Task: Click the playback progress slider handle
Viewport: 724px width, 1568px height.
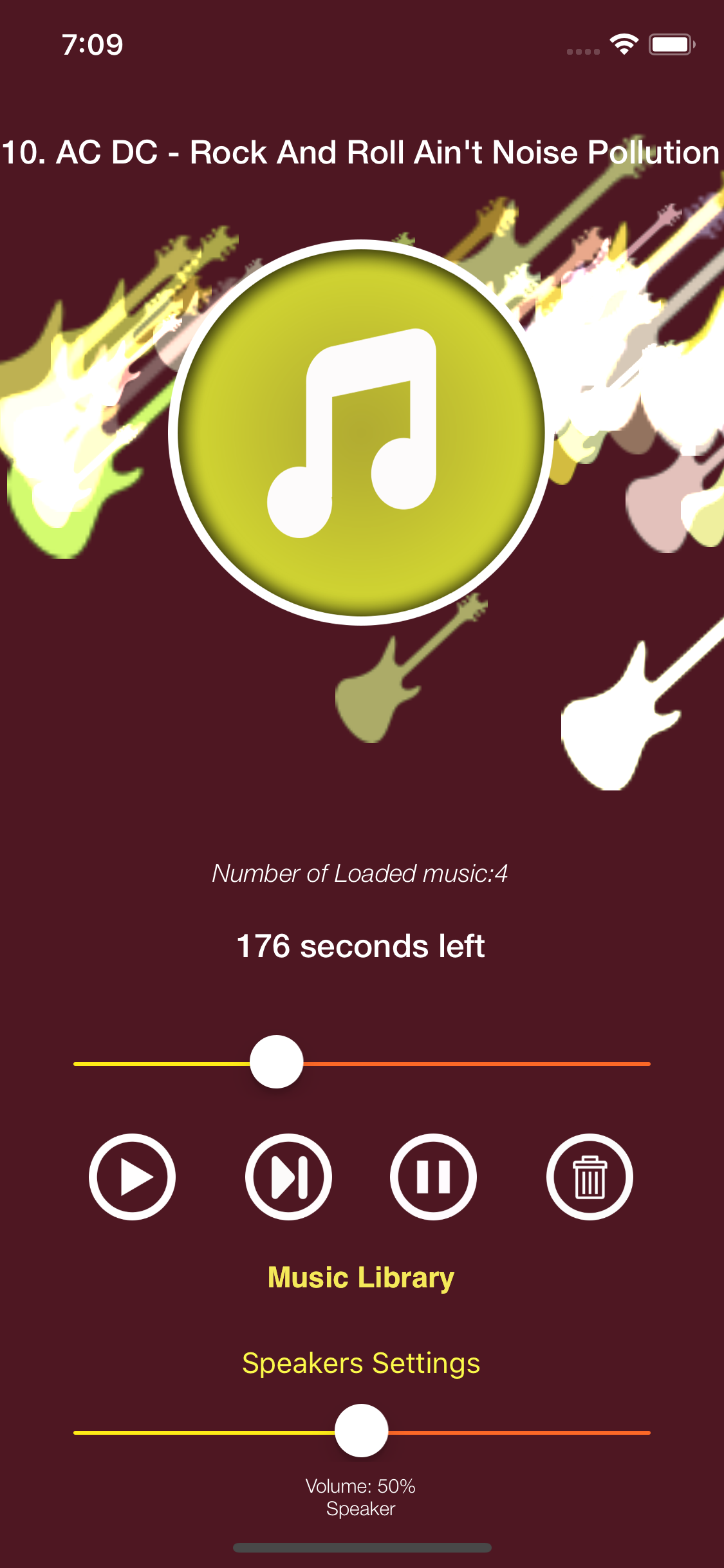Action: point(275,1062)
